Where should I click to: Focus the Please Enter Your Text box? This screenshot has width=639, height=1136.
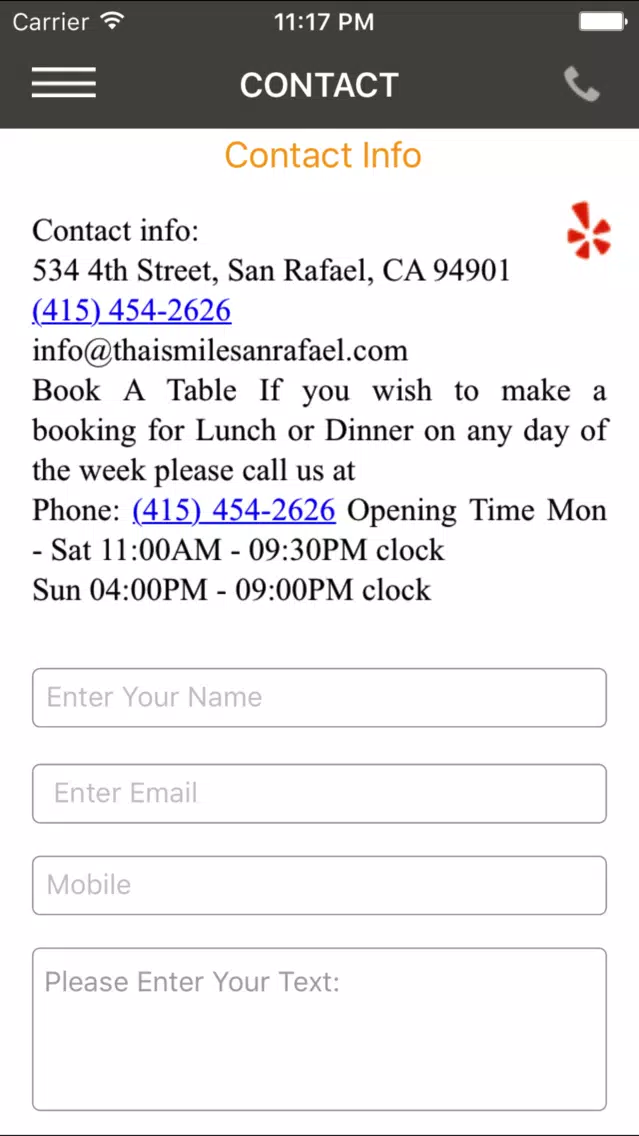click(x=320, y=1030)
